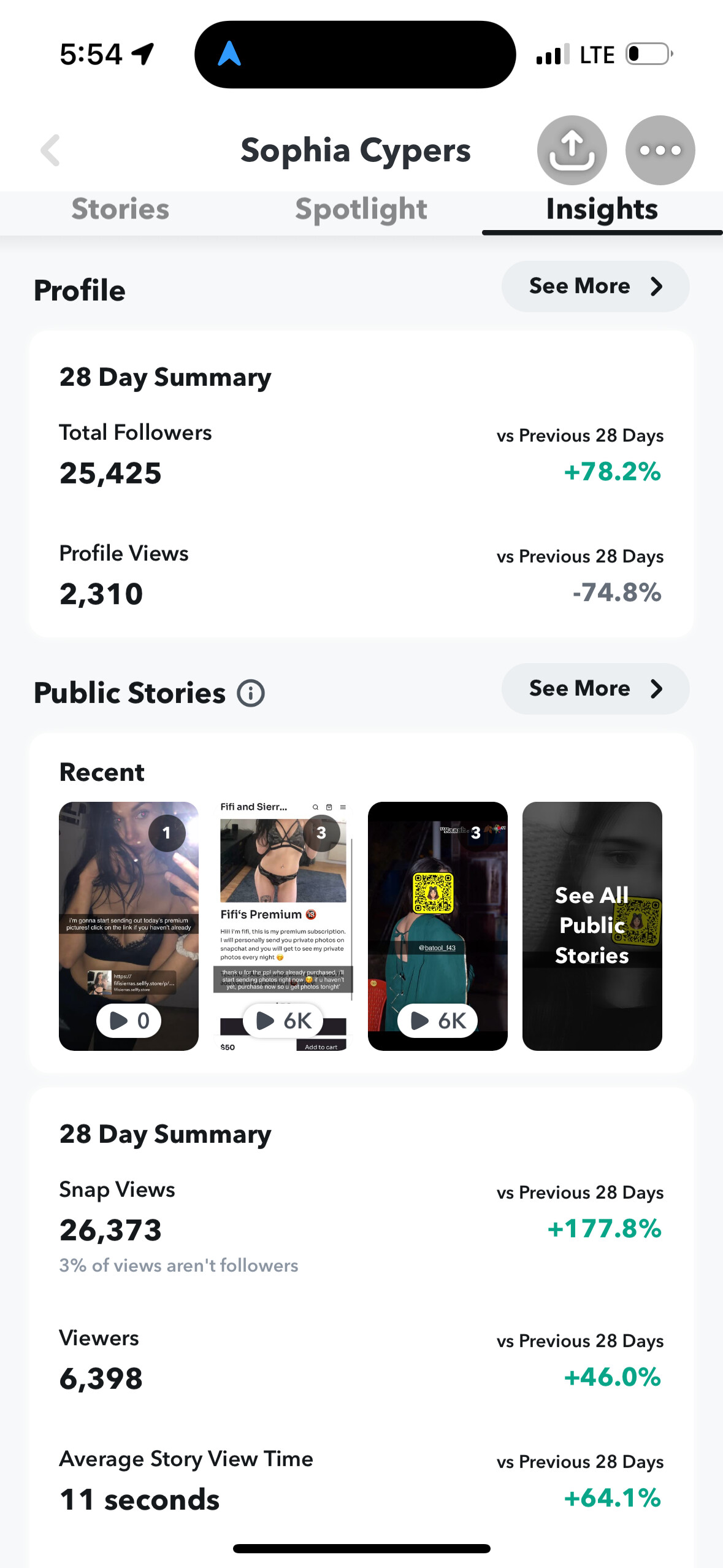Open the story tagged @batool_f43

[x=438, y=926]
